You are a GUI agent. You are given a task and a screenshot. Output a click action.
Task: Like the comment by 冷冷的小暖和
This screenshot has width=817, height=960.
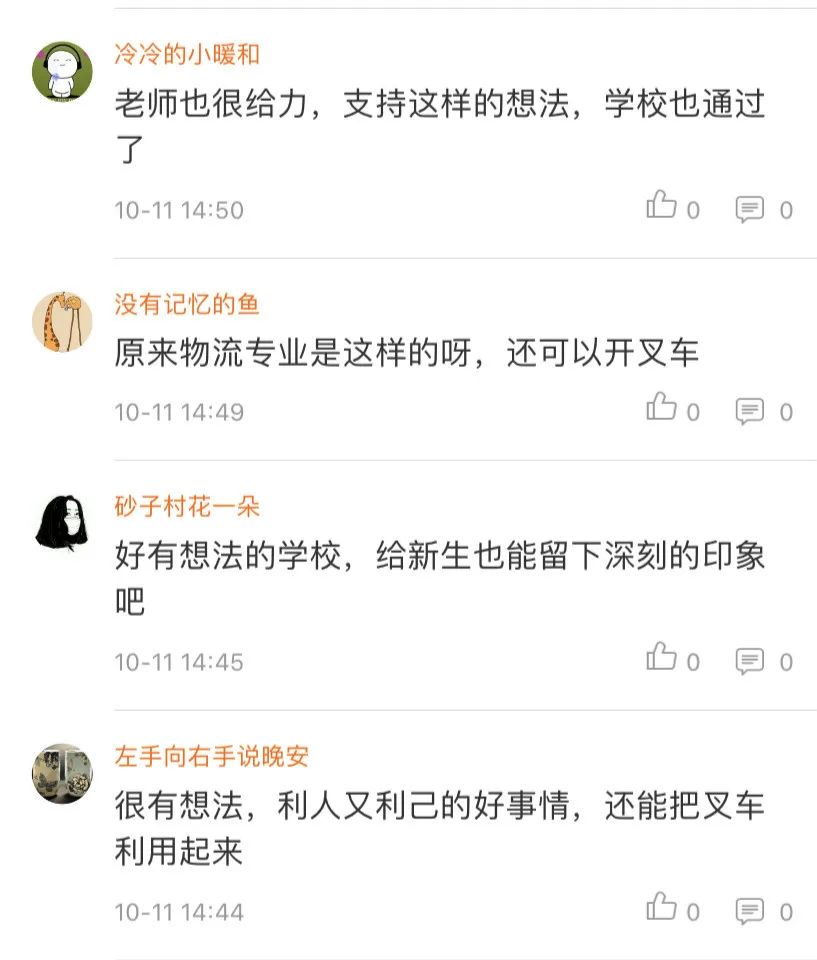662,207
